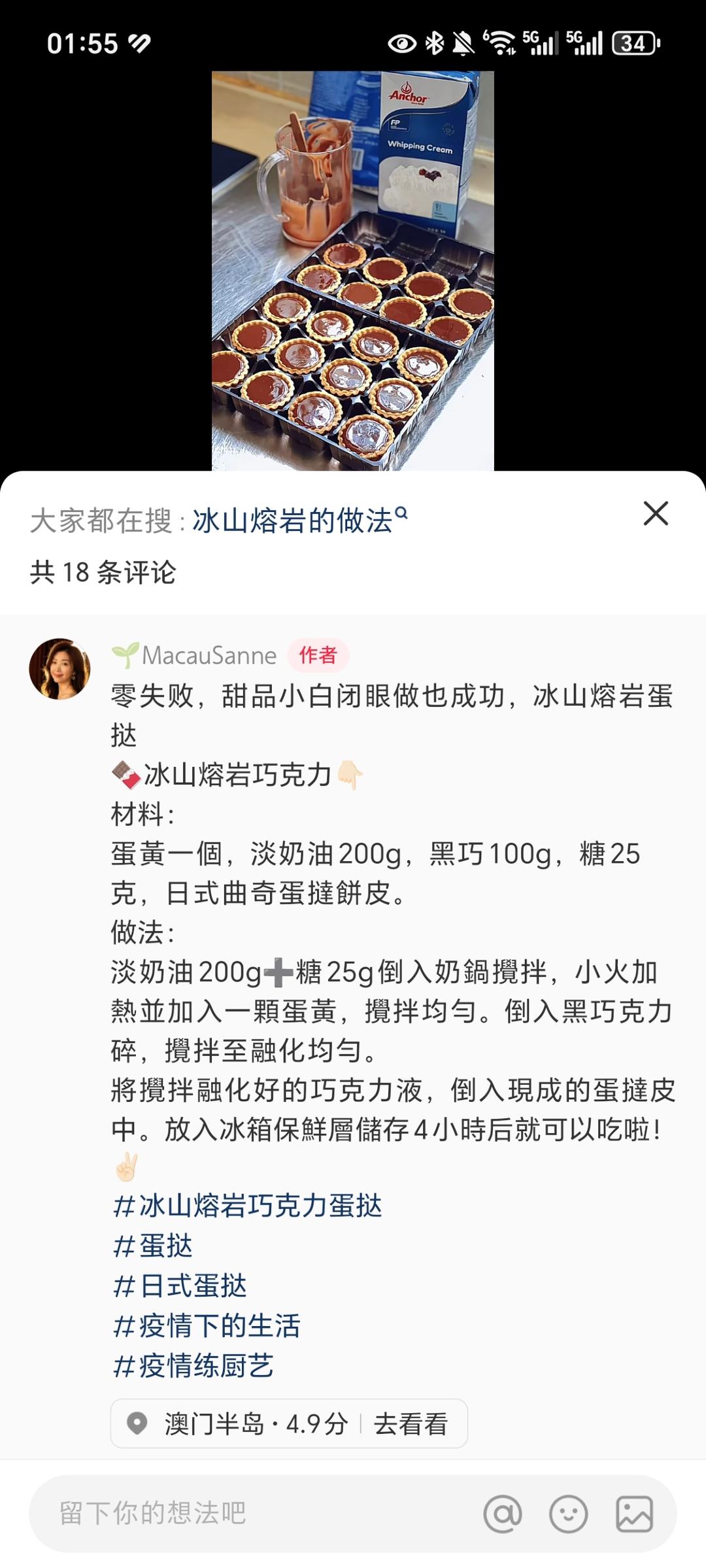
Task: Open MacauSanne username profile
Action: click(209, 655)
